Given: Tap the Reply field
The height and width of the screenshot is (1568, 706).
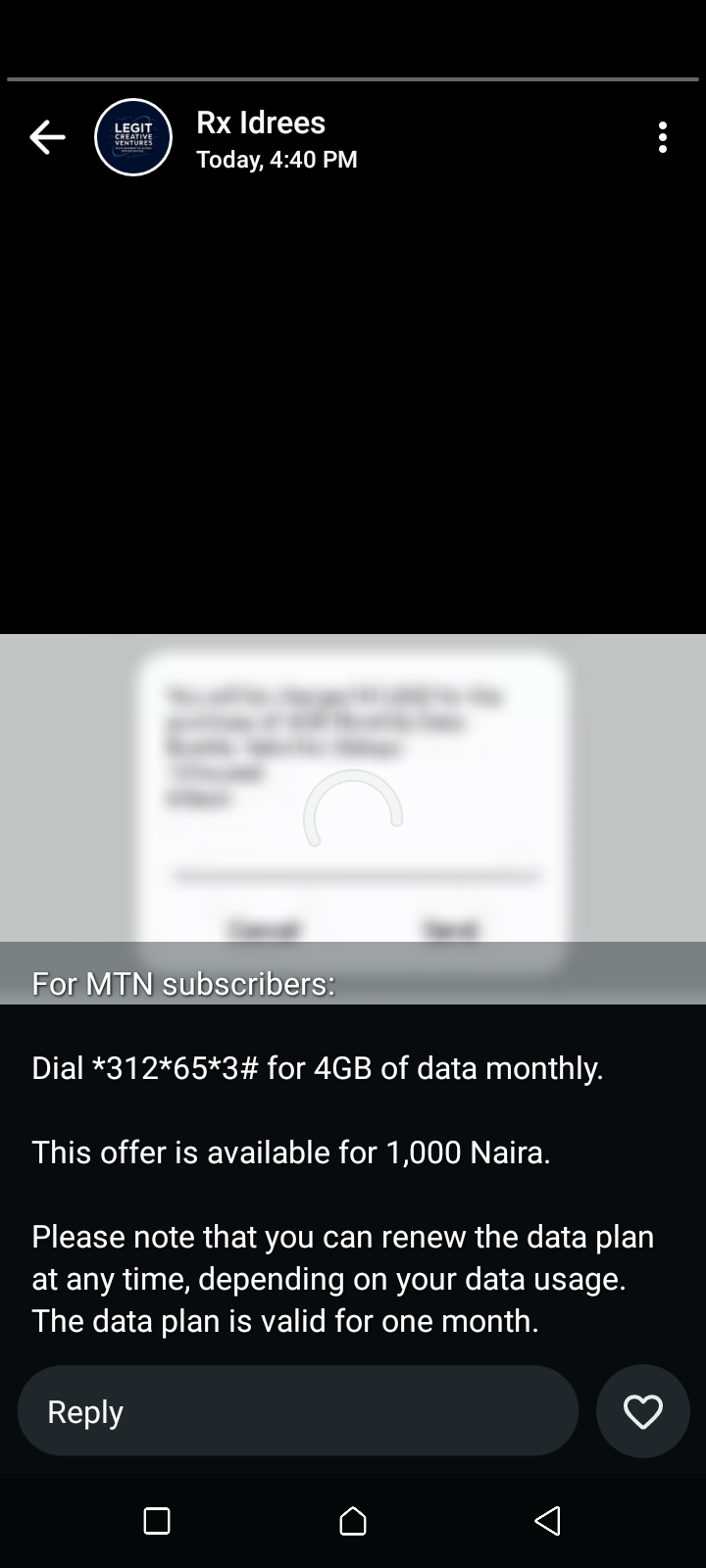Looking at the screenshot, I should tap(297, 1411).
